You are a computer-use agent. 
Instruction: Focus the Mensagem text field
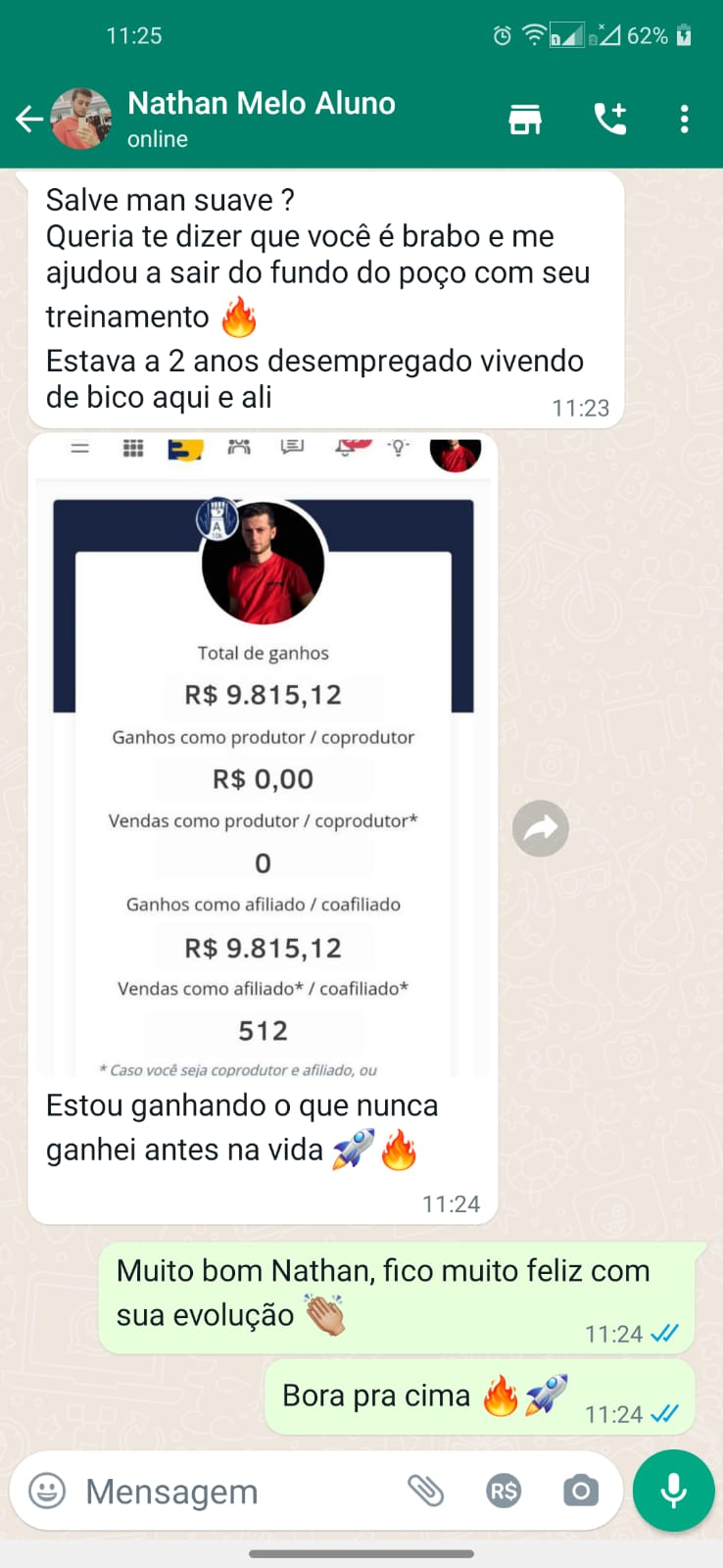point(235,1492)
